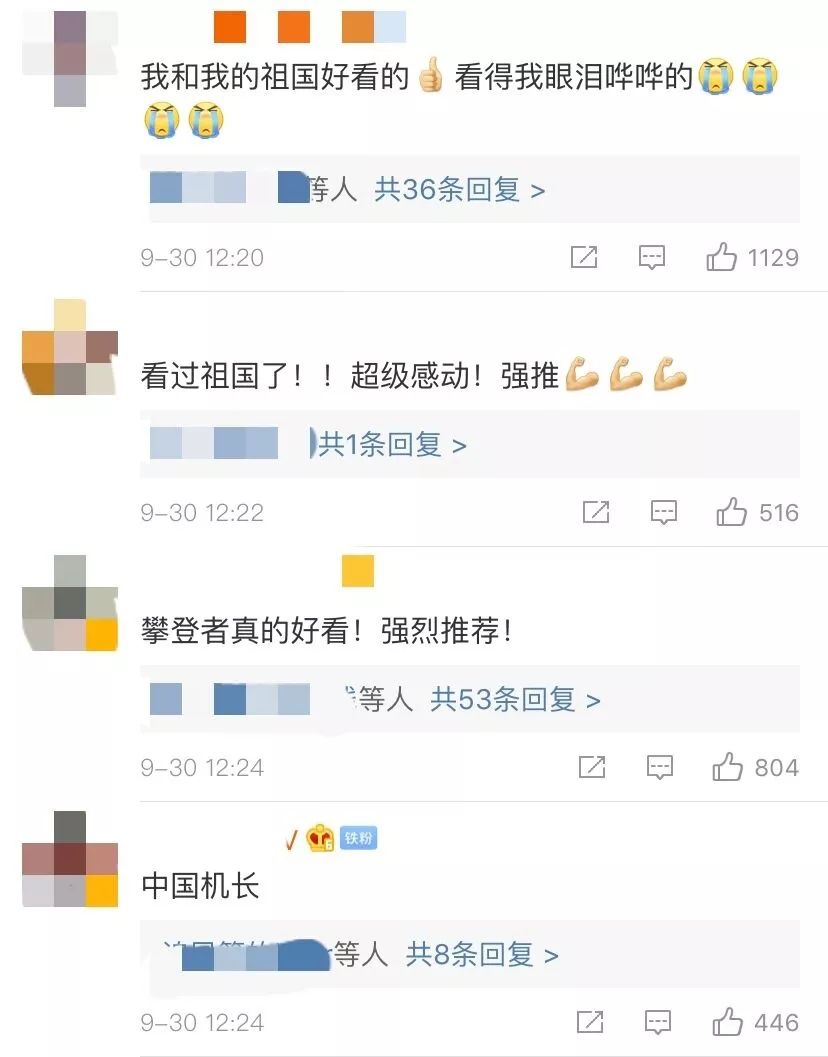828x1057 pixels.
Task: Open the 共8条回复 replies link
Action: (481, 955)
